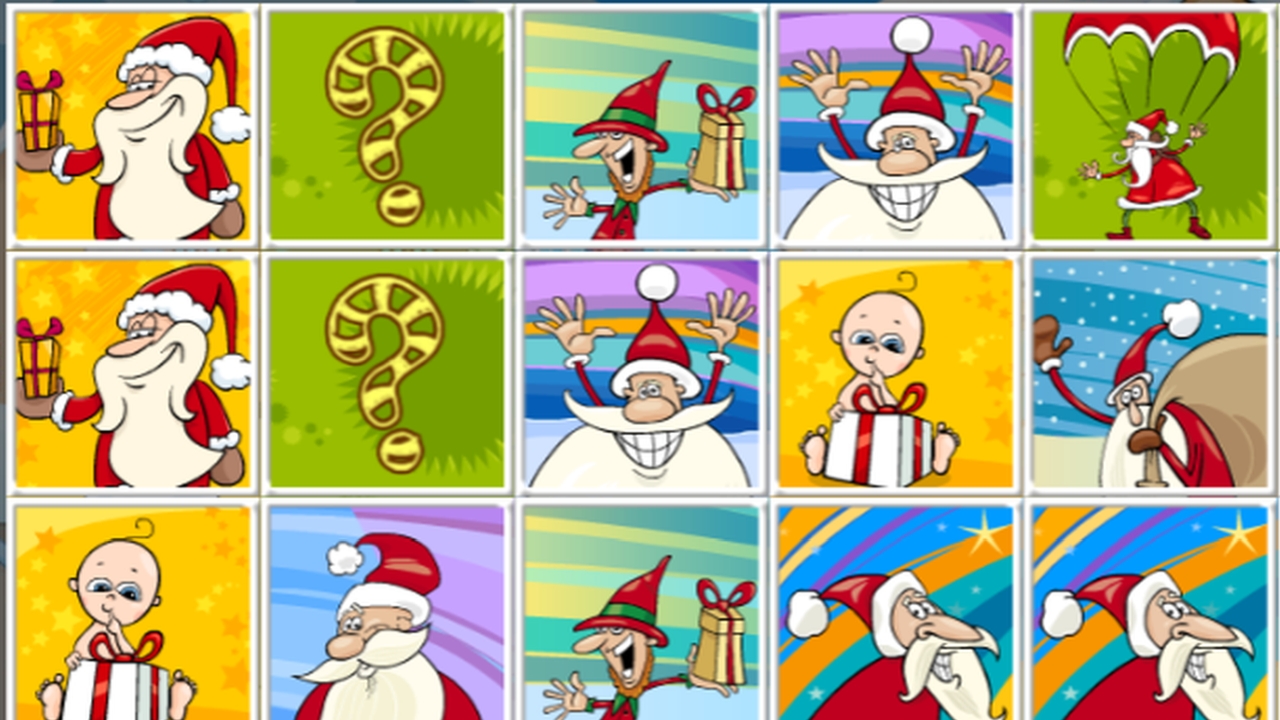1280x720 pixels.
Task: Tap the hands-up Santa card beside the parachuting Santa
Action: point(895,125)
